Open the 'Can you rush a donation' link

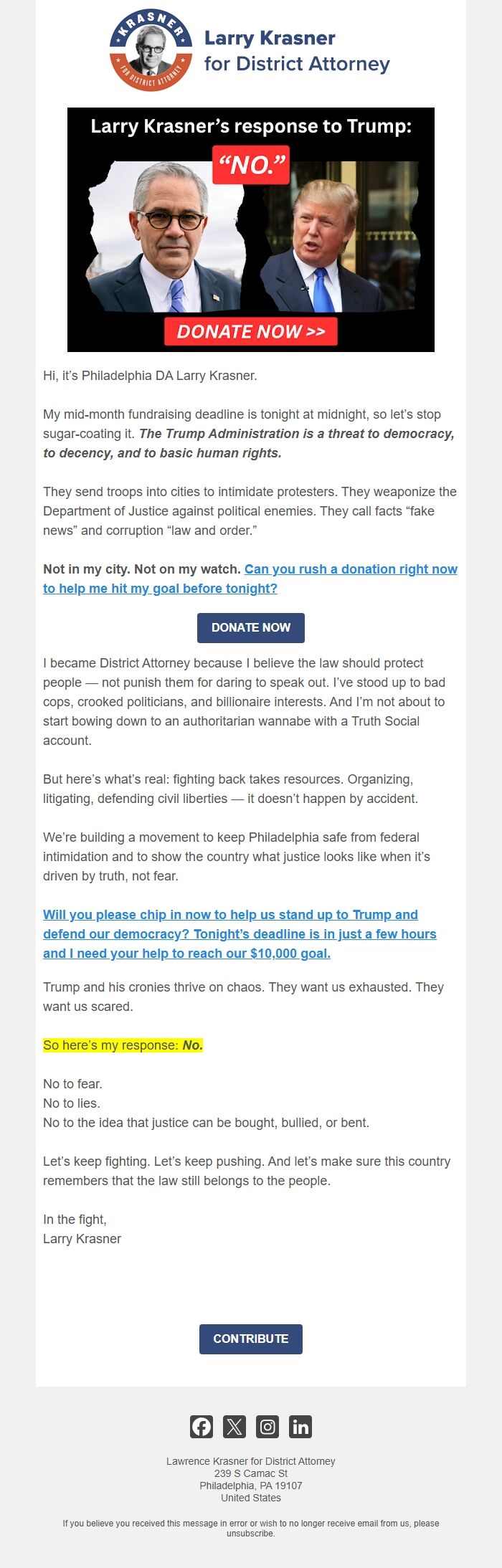tap(350, 569)
